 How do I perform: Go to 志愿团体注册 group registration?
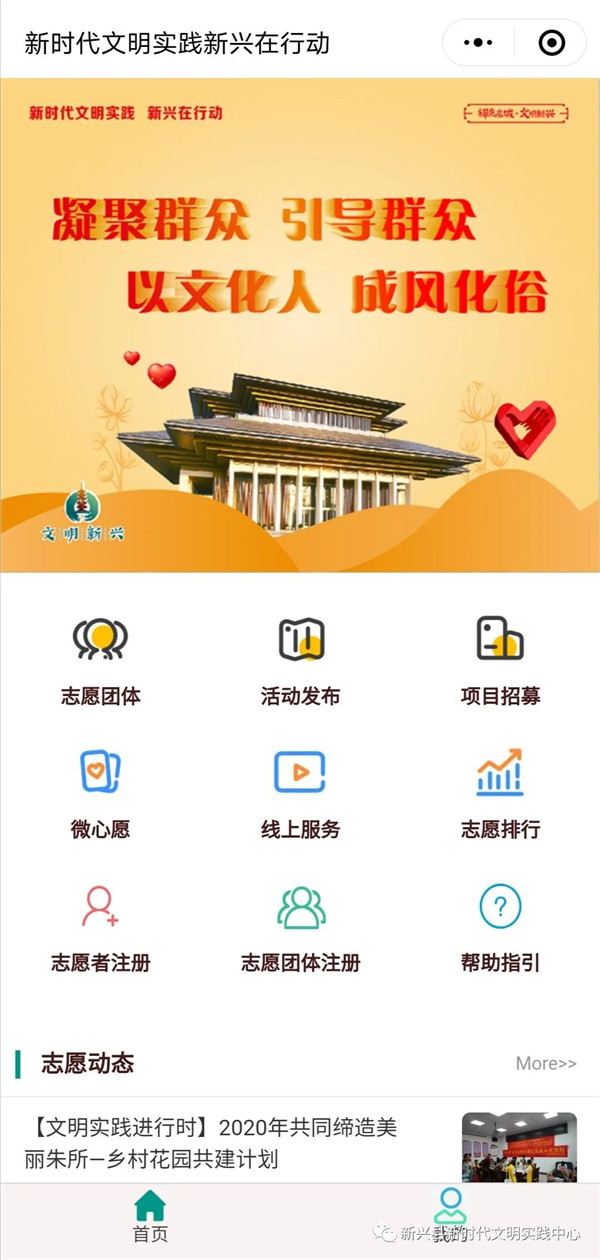[x=300, y=927]
